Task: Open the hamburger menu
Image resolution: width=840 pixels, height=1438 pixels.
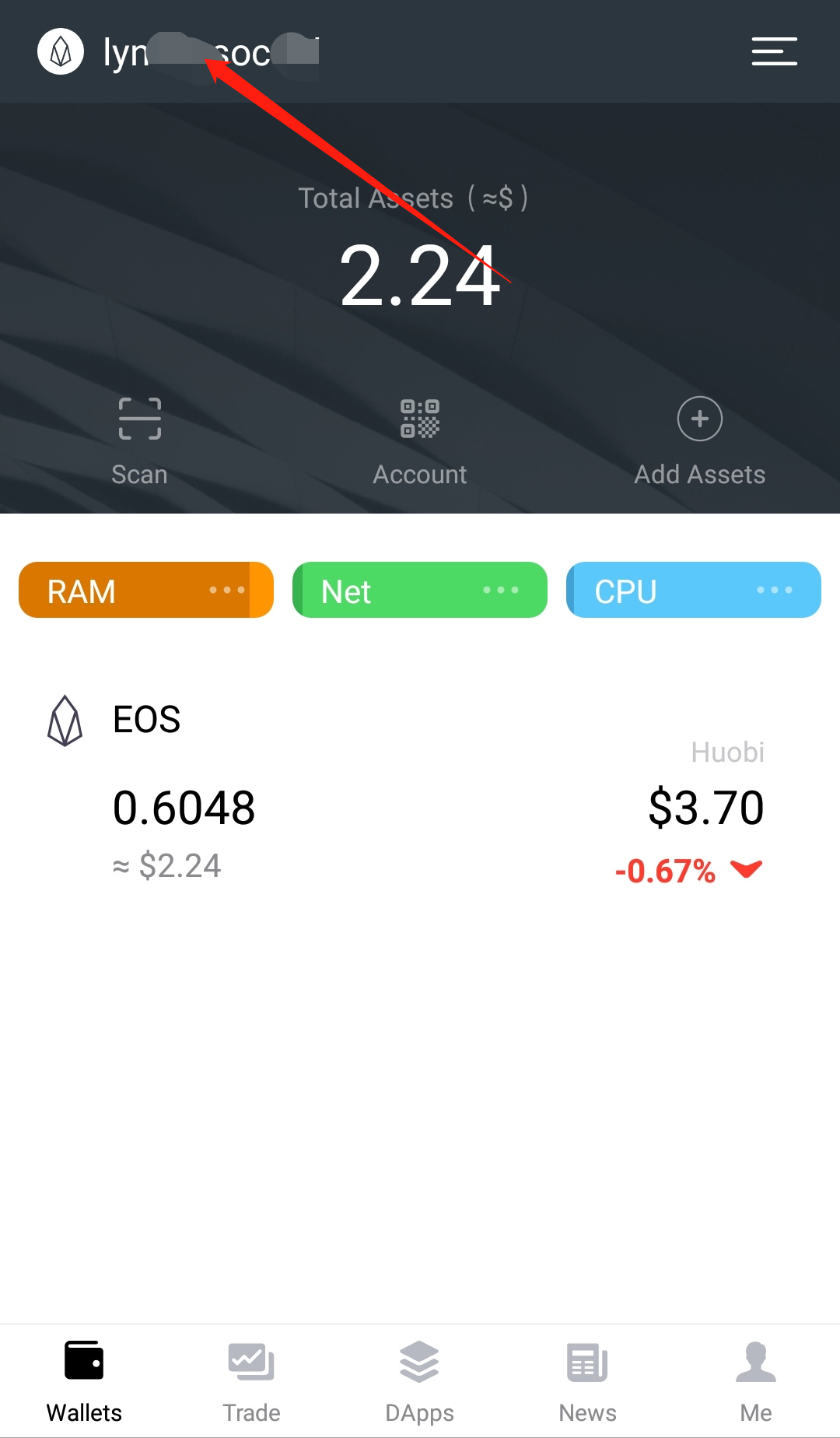Action: [774, 51]
